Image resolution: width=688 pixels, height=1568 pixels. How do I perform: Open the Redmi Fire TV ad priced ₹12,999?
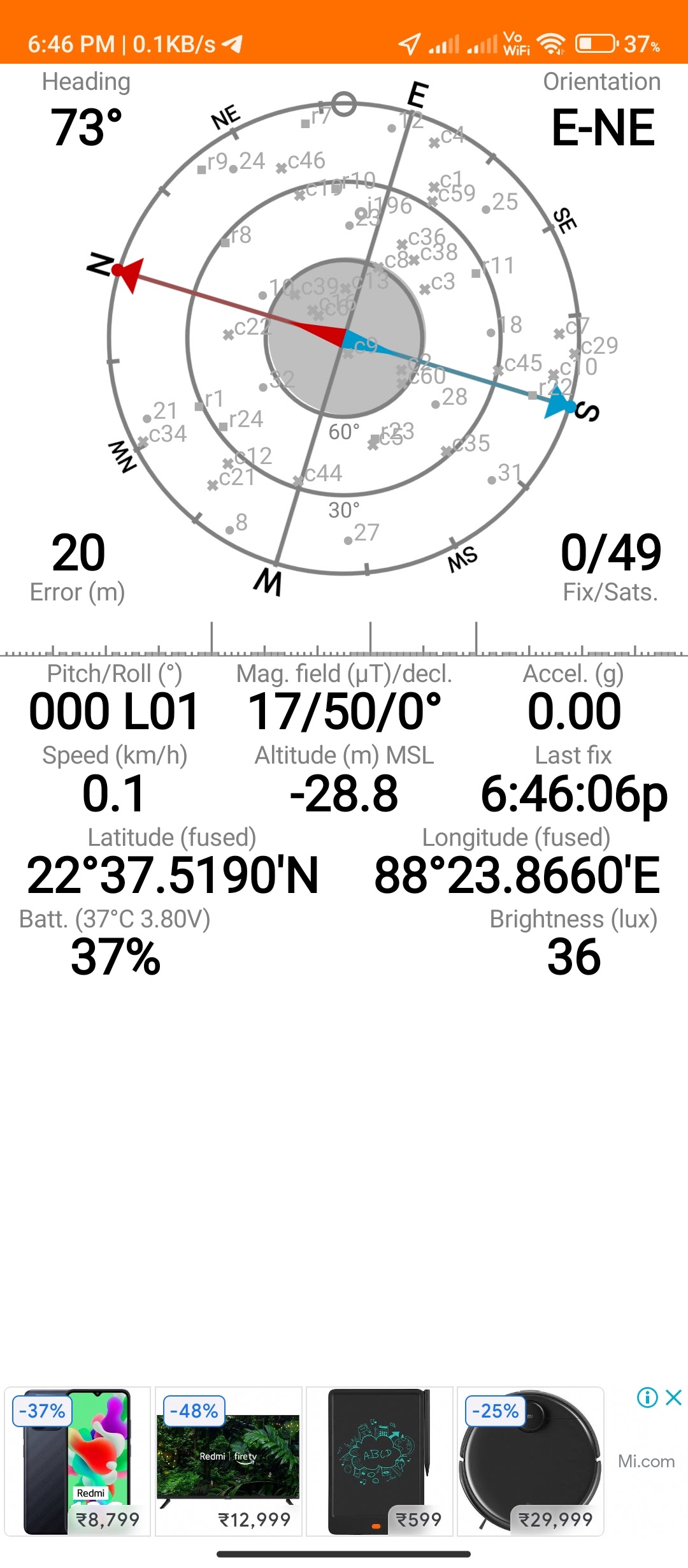point(228,1461)
